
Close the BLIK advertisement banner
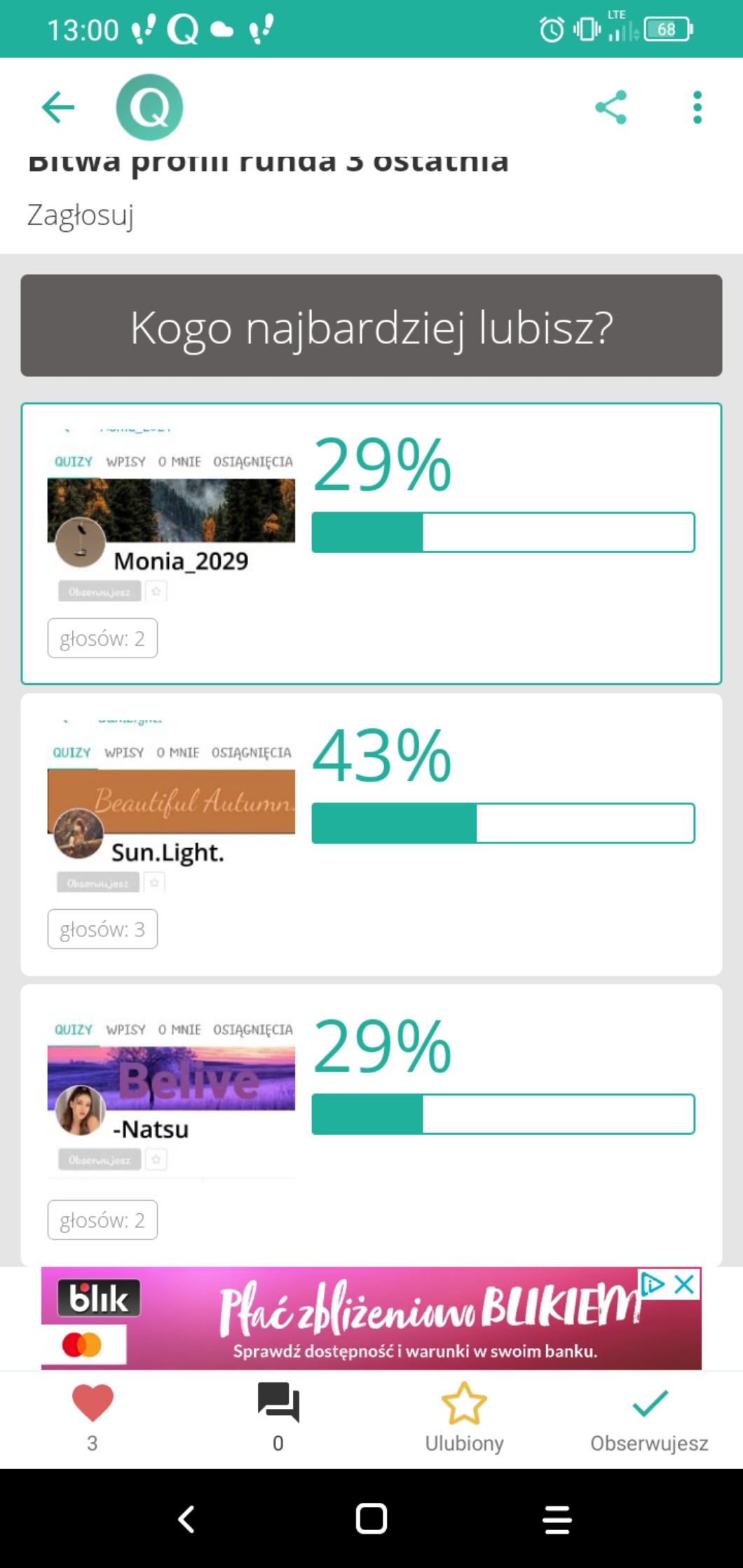pyautogui.click(x=685, y=1284)
